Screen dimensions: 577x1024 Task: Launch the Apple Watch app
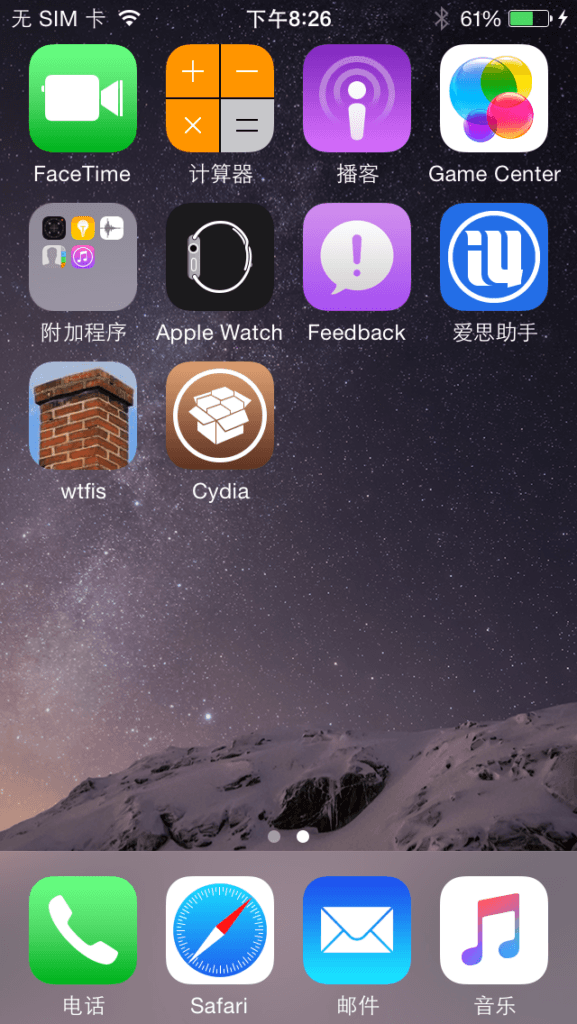point(220,257)
